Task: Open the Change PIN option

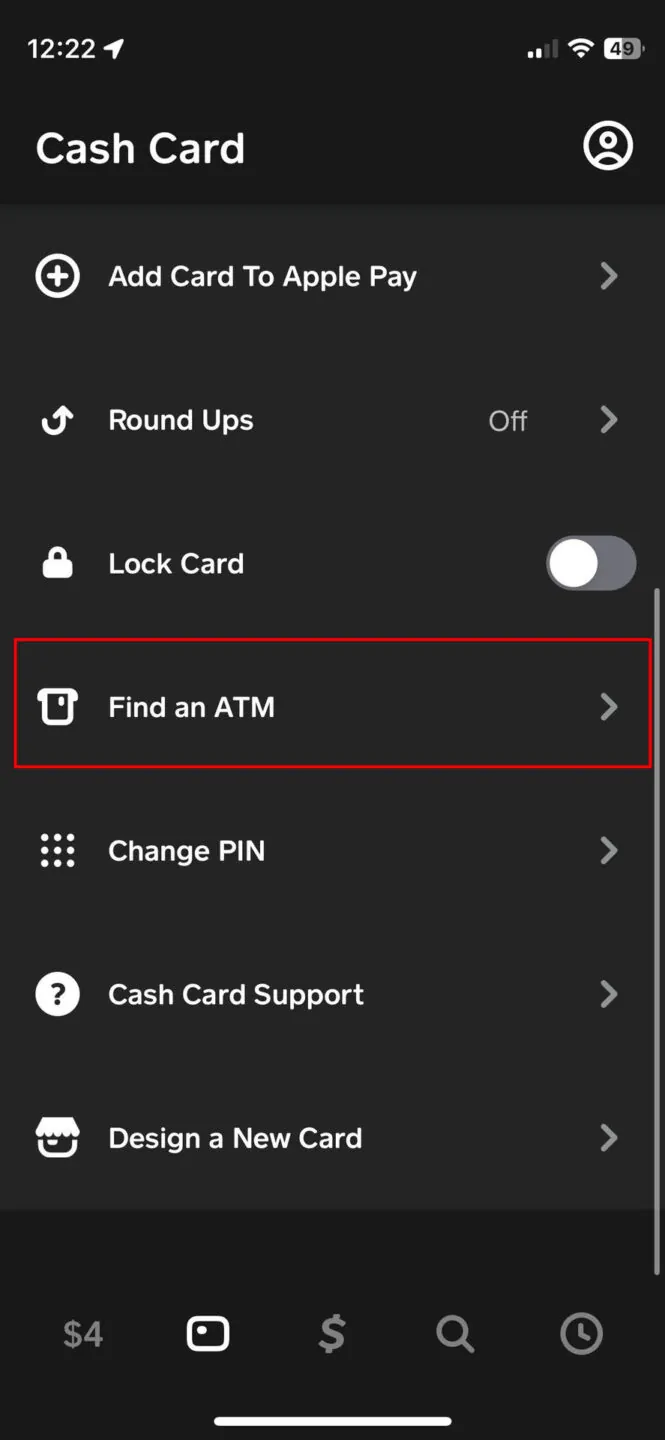Action: 330,851
